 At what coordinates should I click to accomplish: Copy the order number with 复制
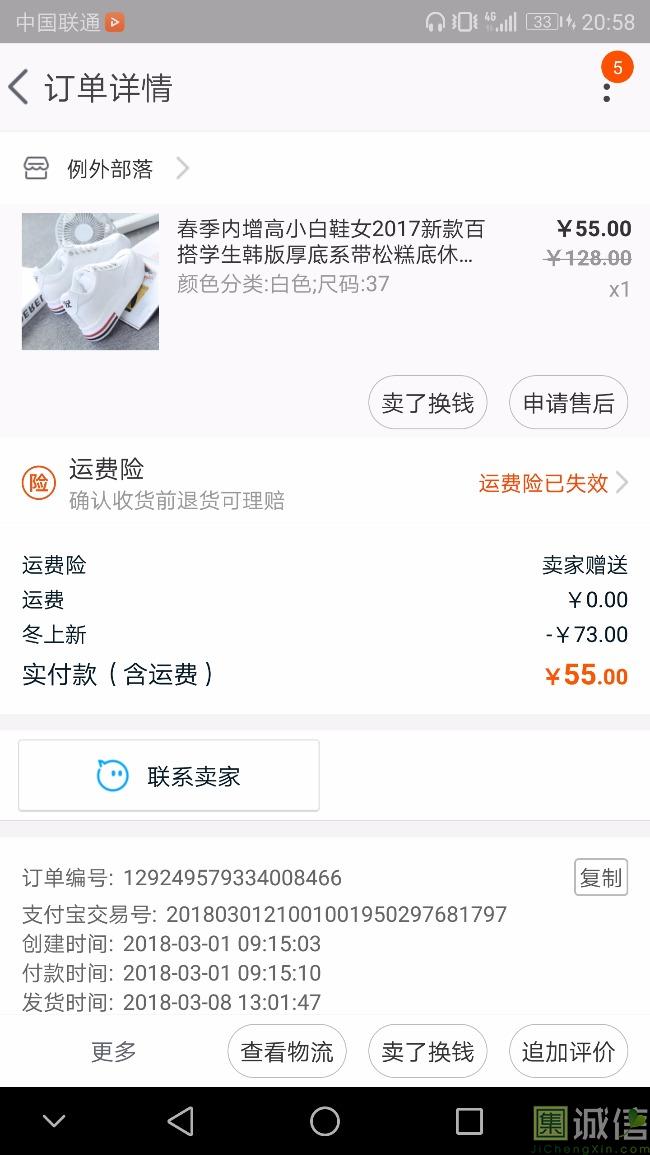pos(601,877)
